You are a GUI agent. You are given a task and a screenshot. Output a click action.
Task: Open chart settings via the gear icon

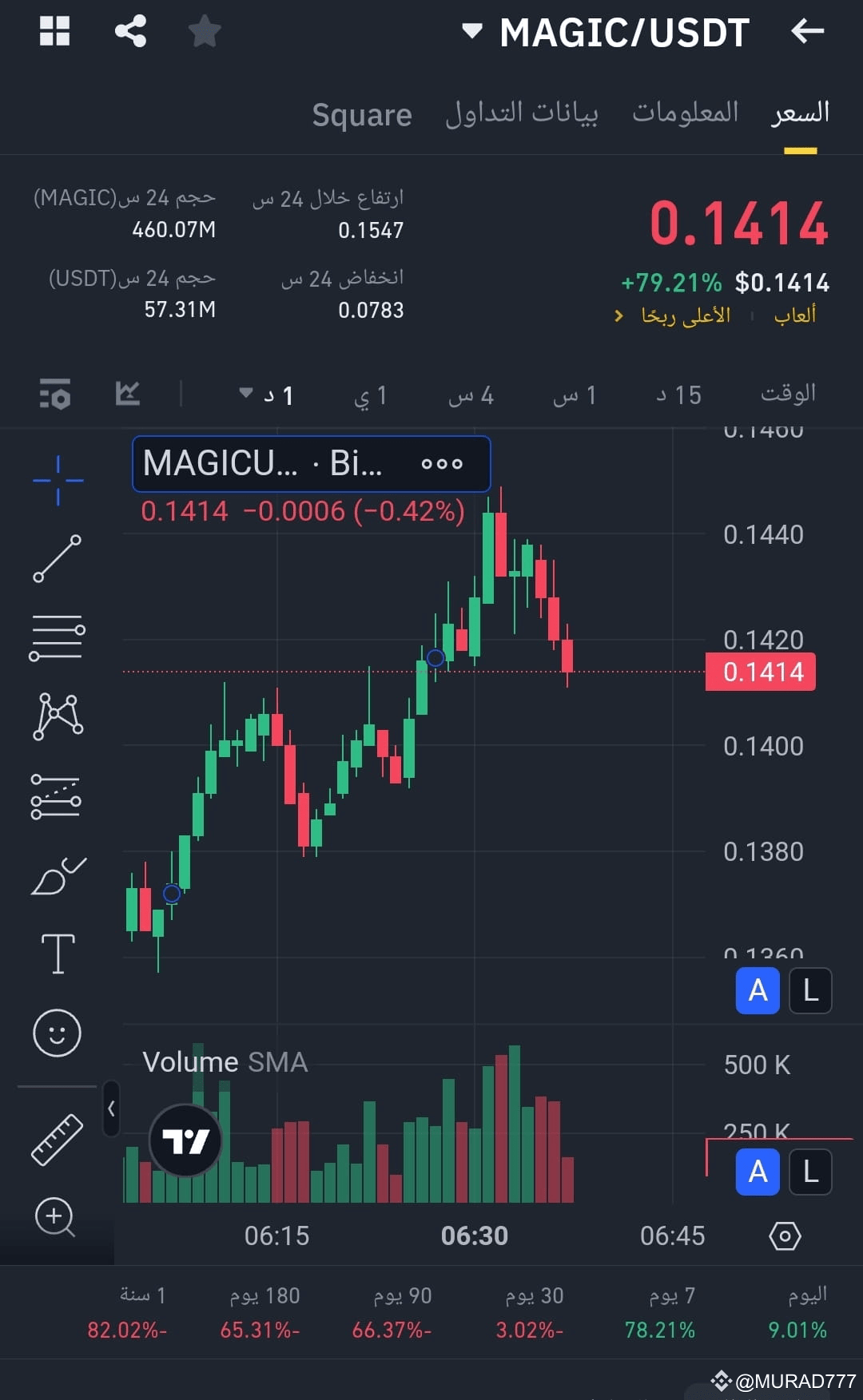coord(785,1235)
